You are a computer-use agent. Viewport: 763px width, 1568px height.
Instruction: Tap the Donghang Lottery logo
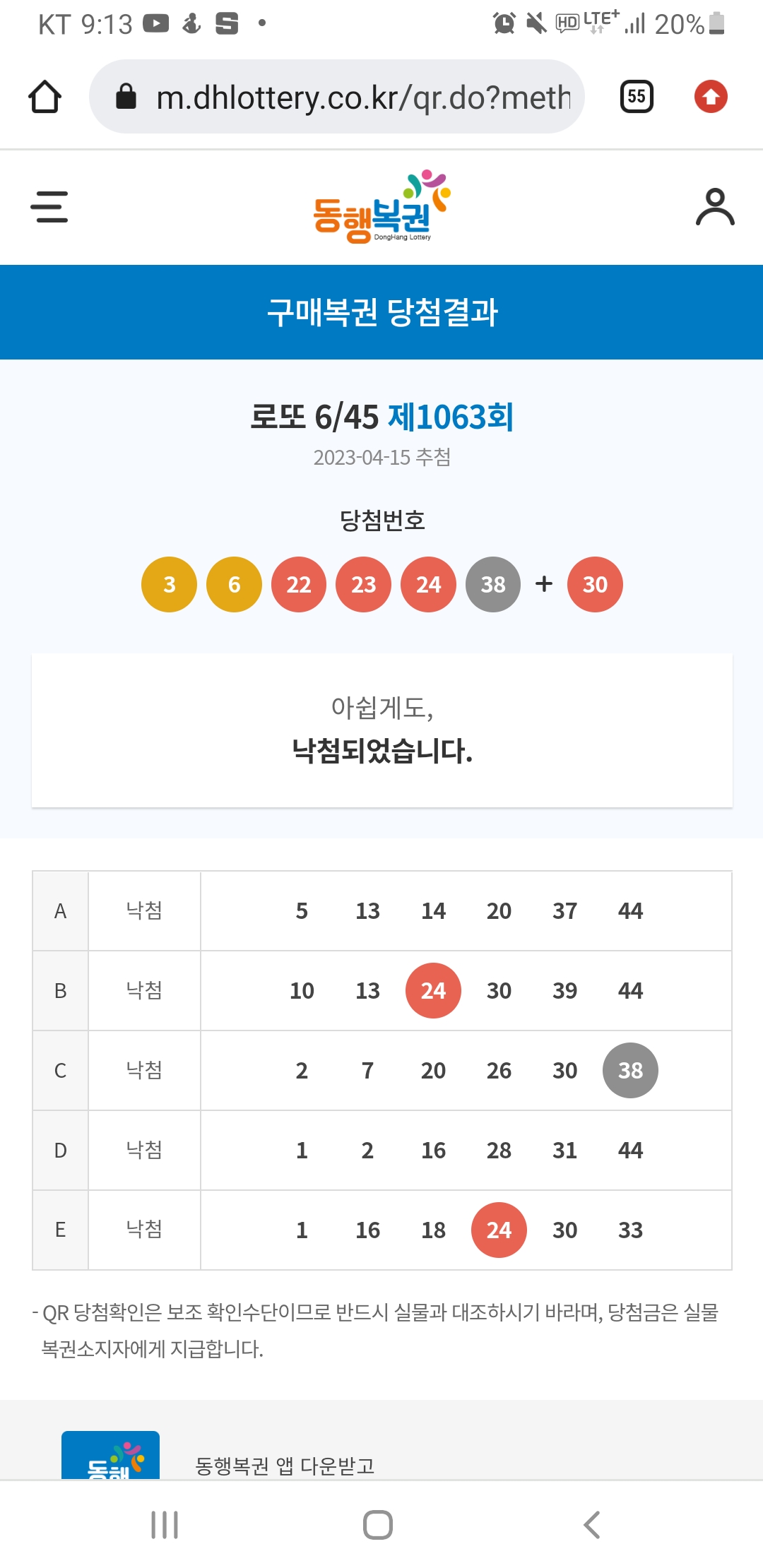tap(381, 207)
